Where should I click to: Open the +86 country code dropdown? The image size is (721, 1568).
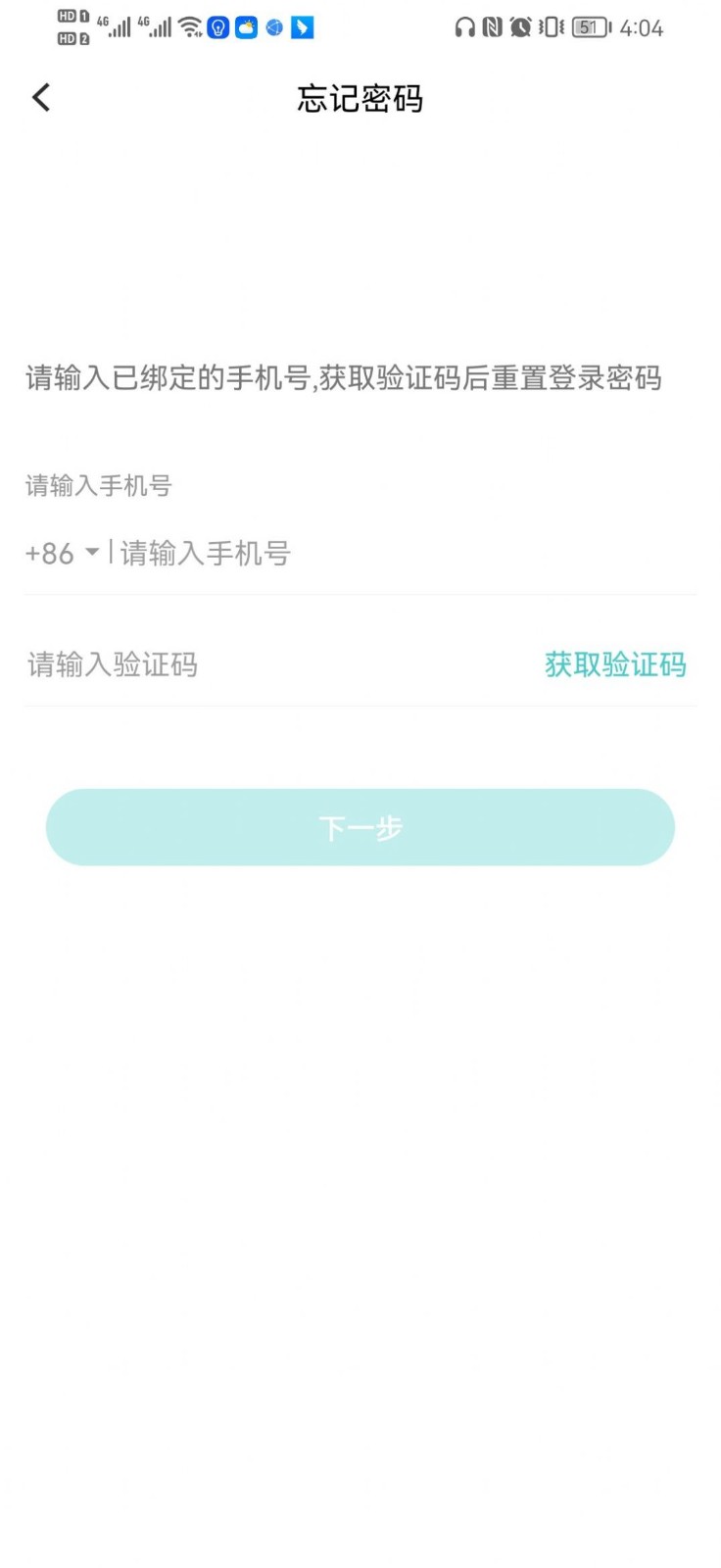pyautogui.click(x=61, y=553)
